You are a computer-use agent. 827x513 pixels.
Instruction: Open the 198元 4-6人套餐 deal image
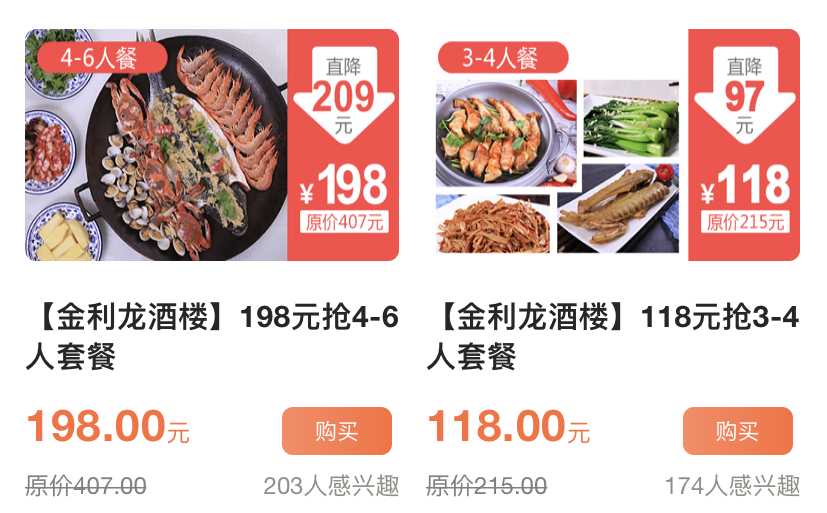click(x=211, y=145)
